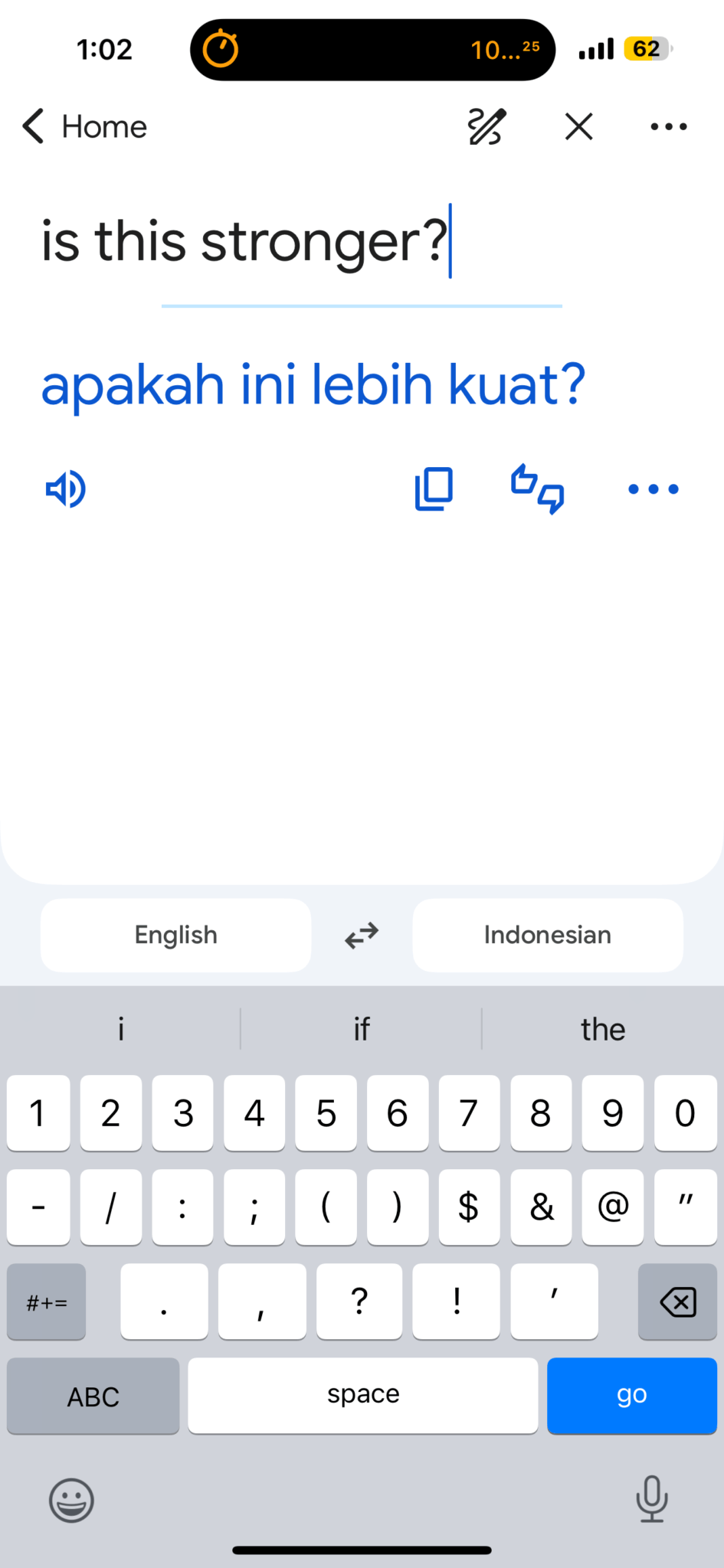Choose the keyboard suggestion "the"
Viewport: 724px width, 1568px height.
tap(603, 1029)
